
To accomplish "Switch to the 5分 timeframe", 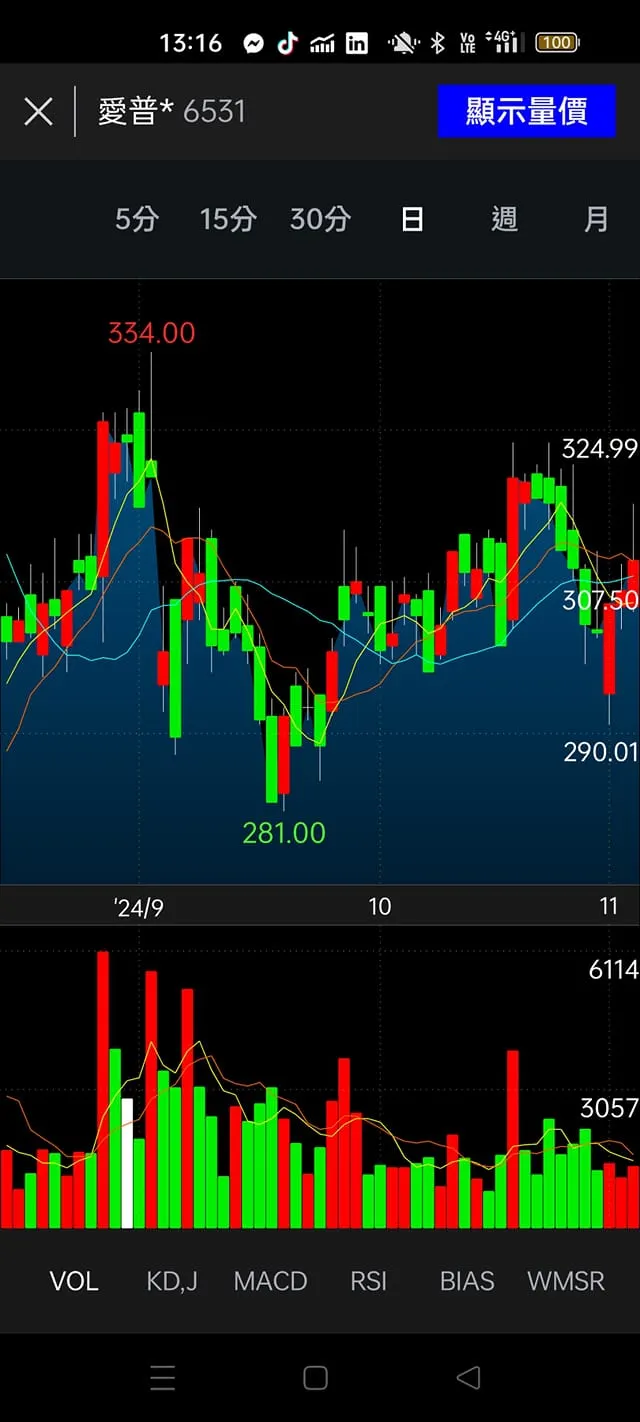I will [x=137, y=219].
